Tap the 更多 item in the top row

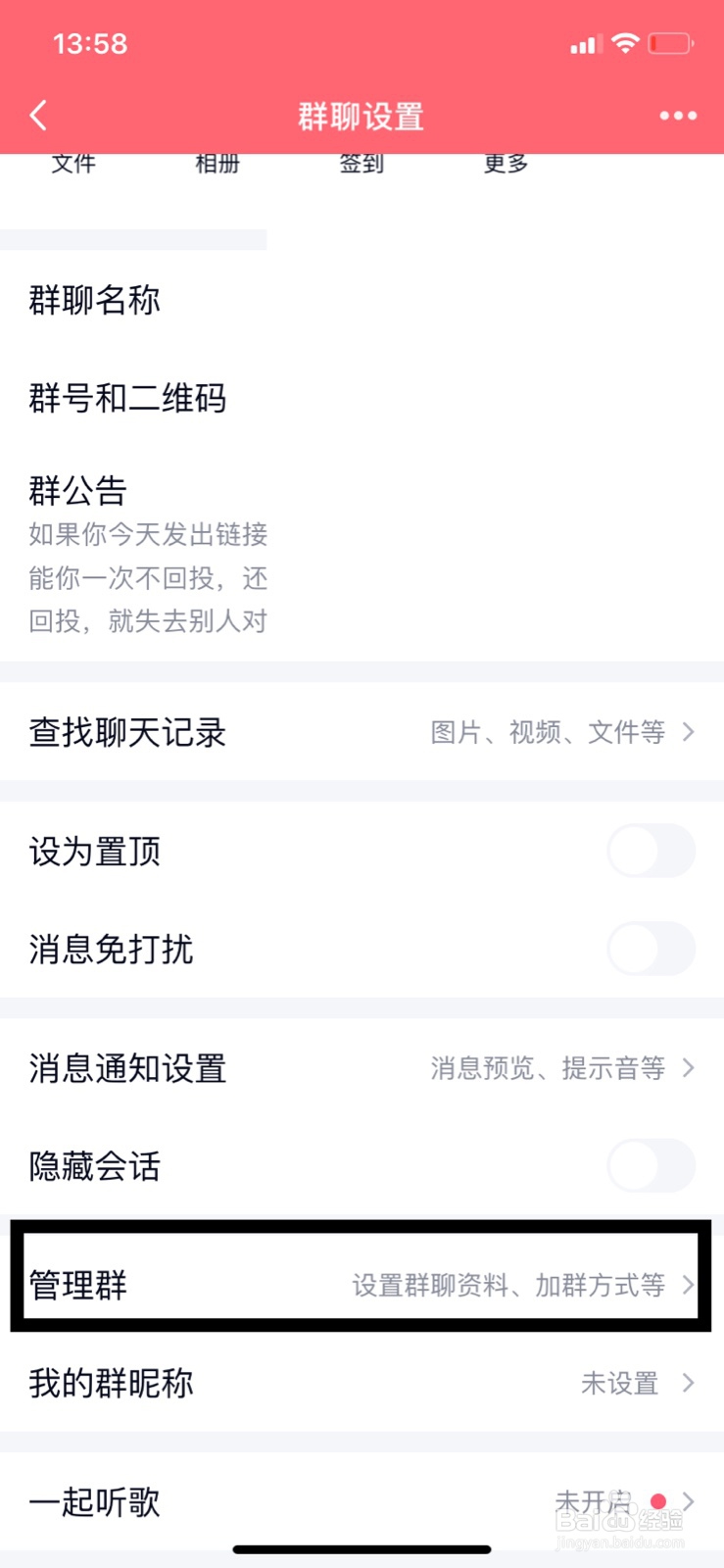pos(504,163)
